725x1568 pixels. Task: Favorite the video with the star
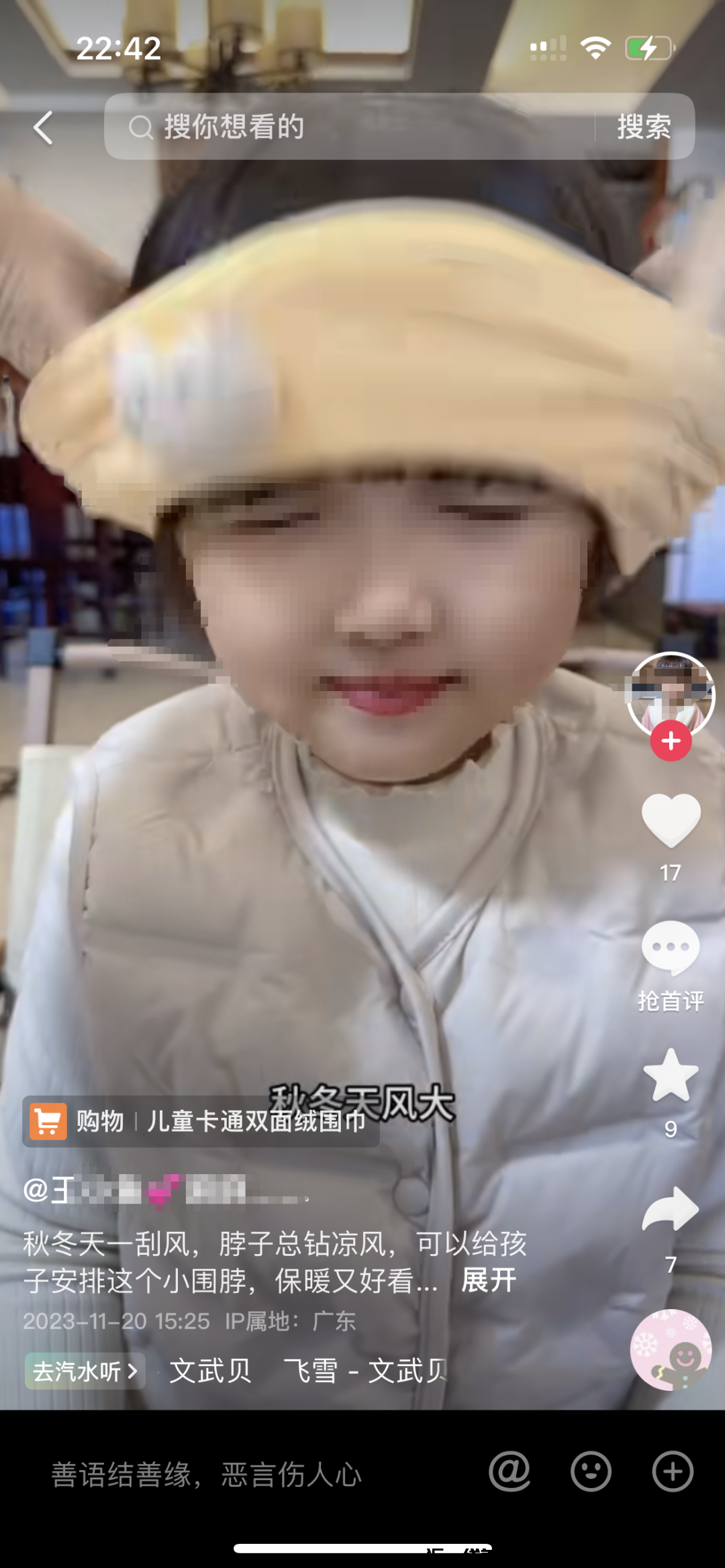click(671, 1076)
